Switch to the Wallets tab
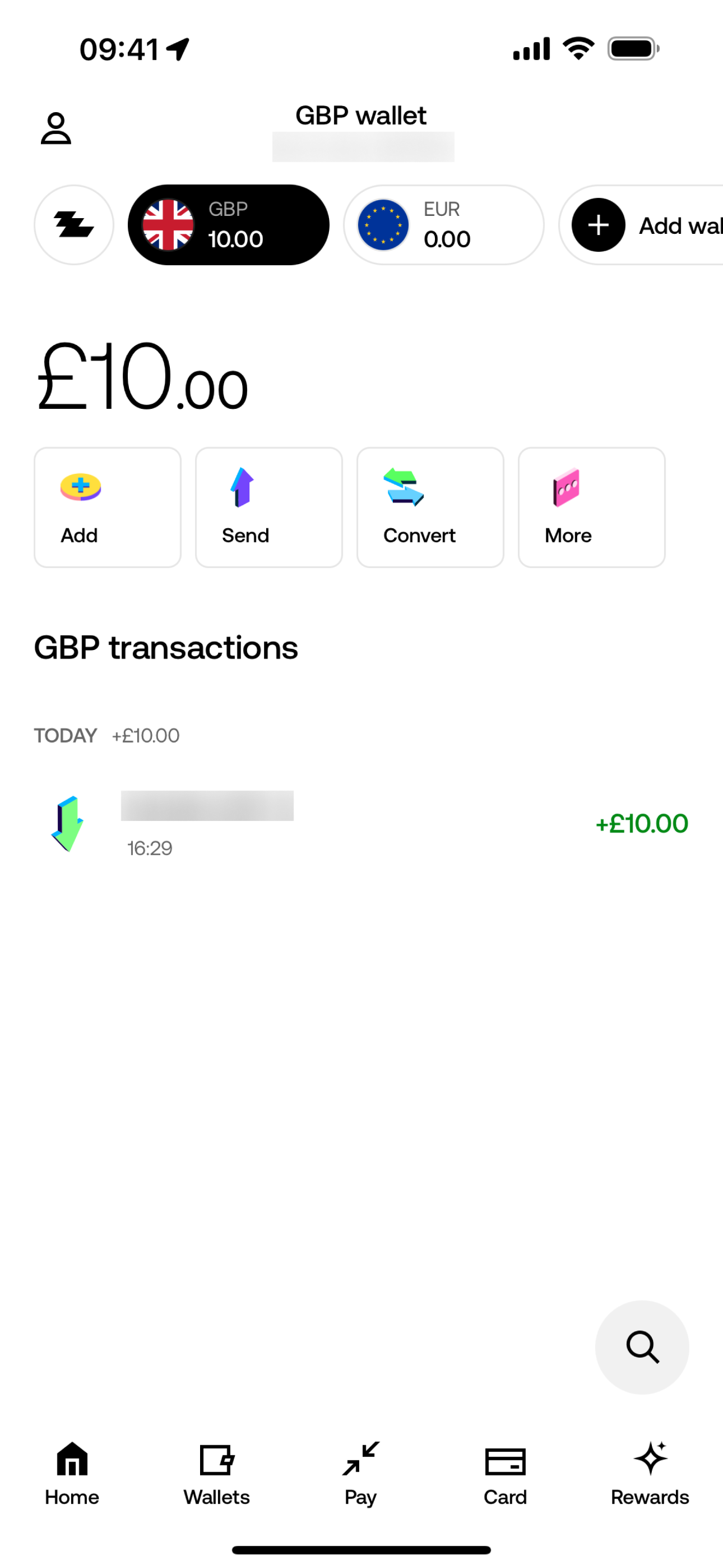This screenshot has width=723, height=1568. point(217,1473)
